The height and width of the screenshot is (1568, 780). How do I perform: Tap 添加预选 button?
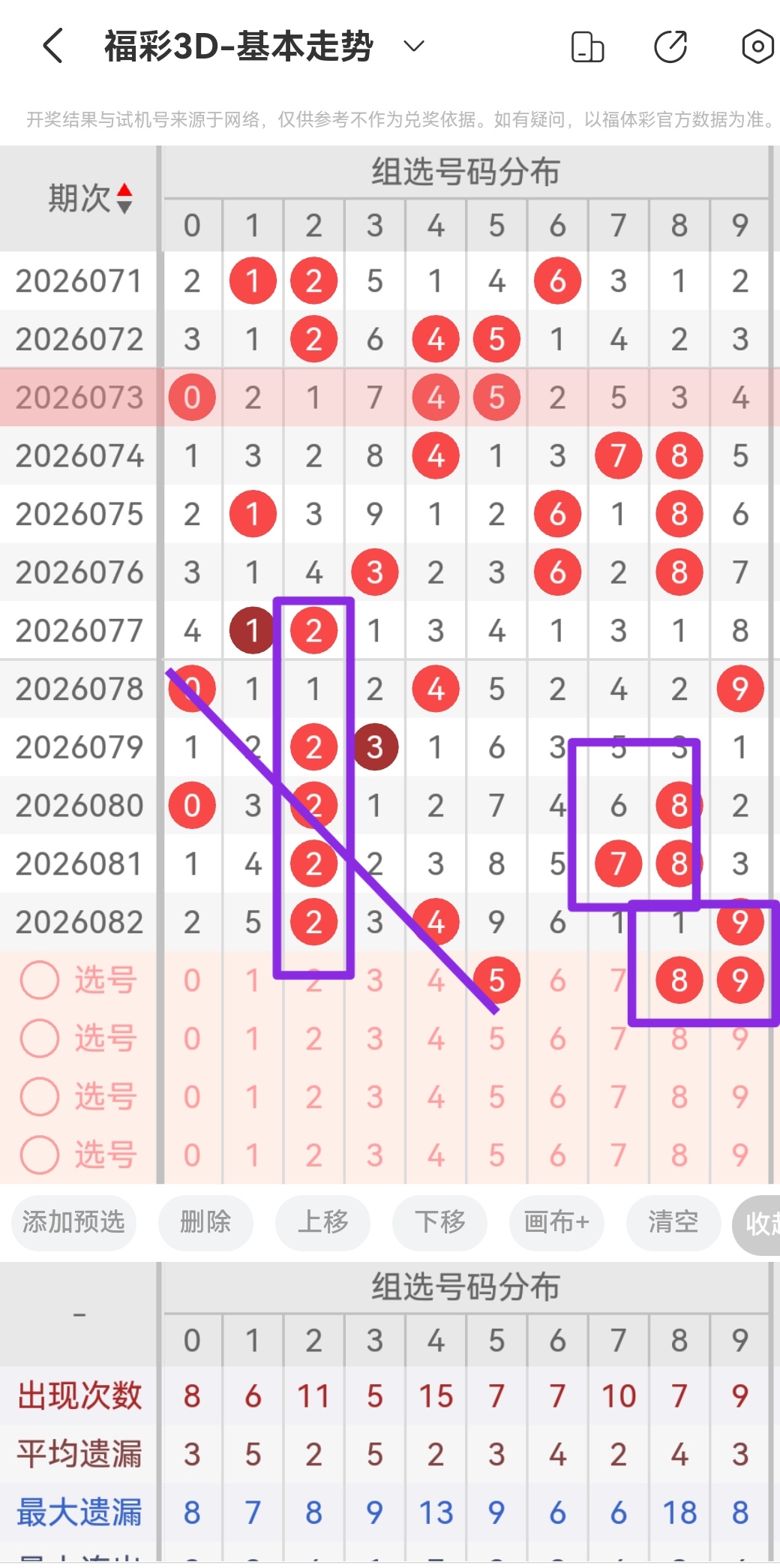coord(73,1222)
